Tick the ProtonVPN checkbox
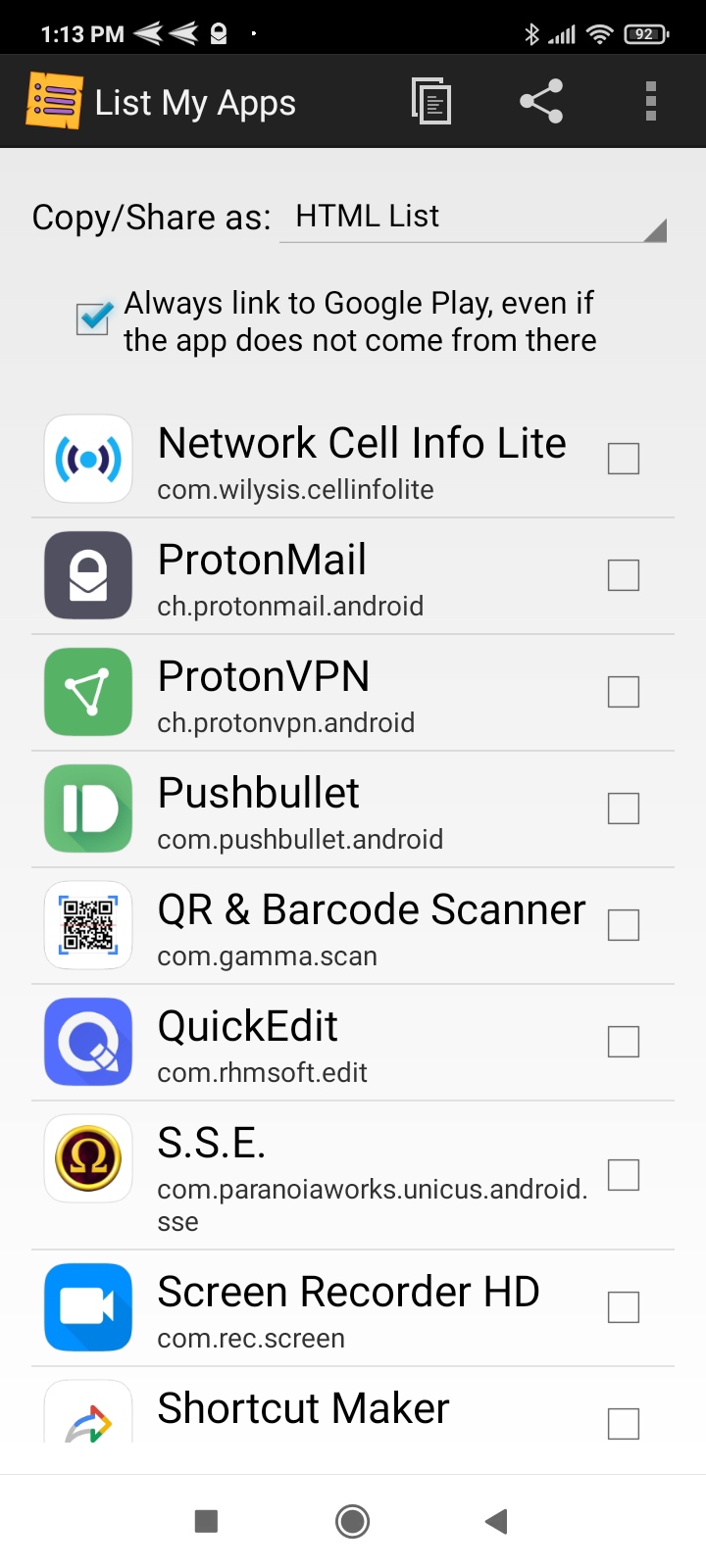706x1568 pixels. (x=624, y=692)
